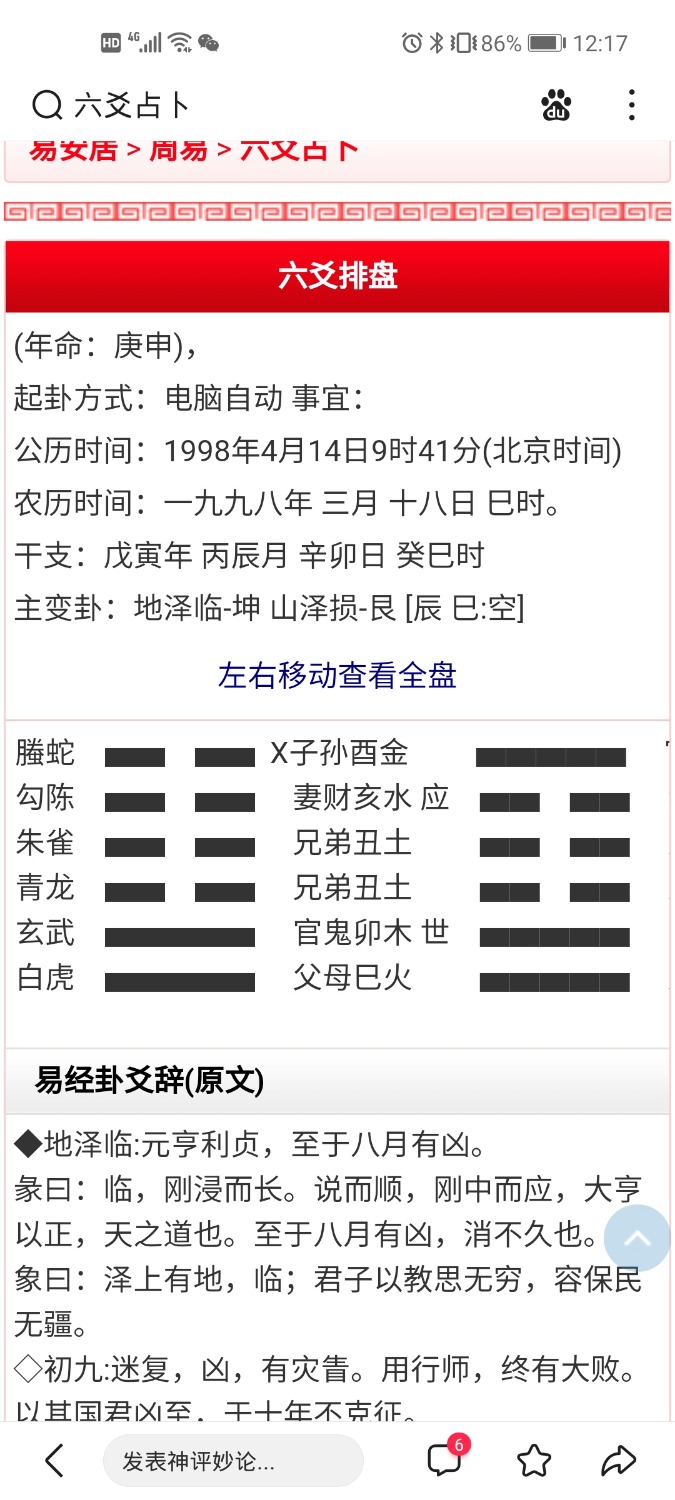Jump back to top with floating arrow
The width and height of the screenshot is (675, 1500).
637,1238
